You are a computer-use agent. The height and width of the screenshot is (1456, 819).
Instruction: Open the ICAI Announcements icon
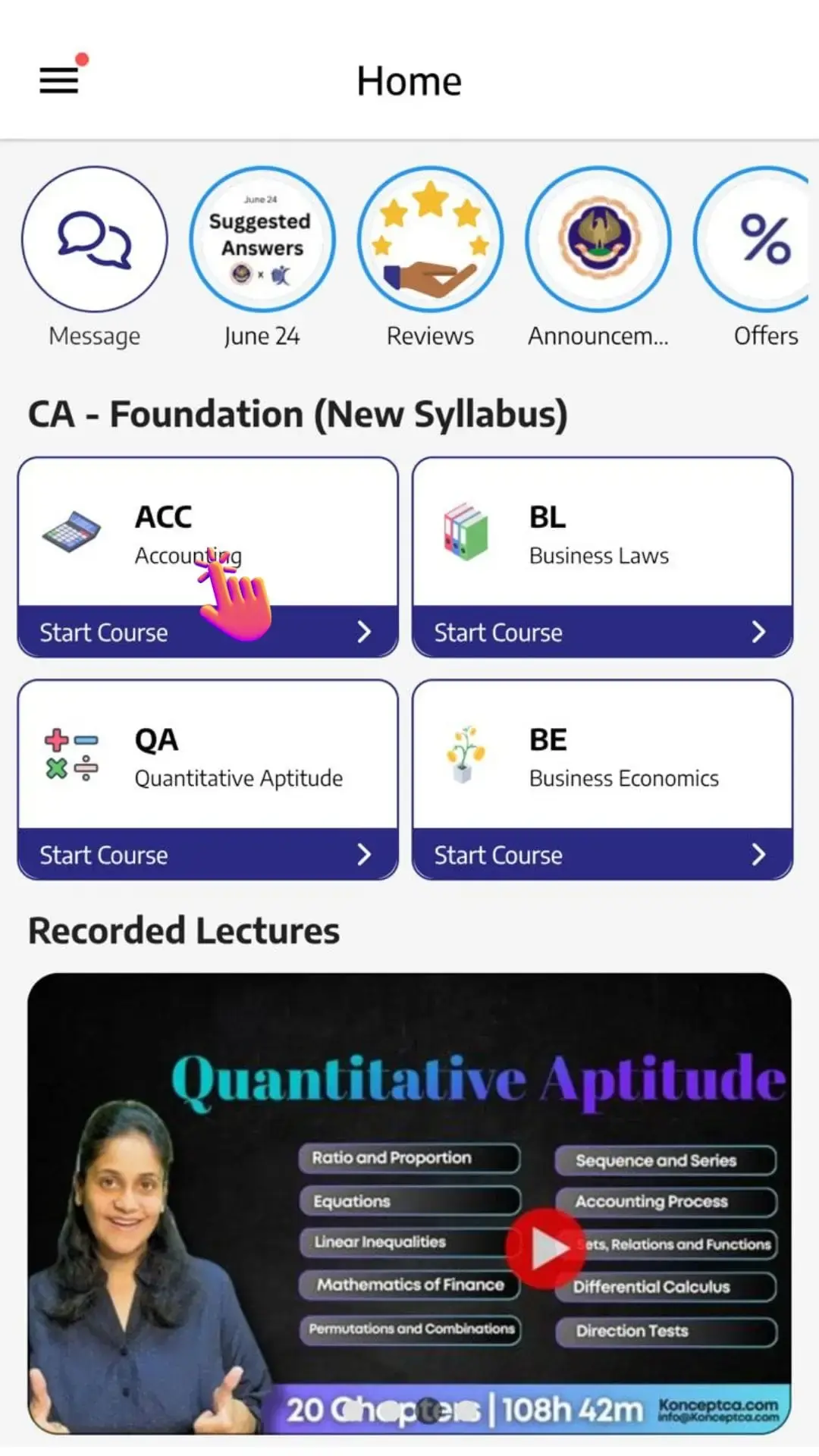pyautogui.click(x=598, y=239)
